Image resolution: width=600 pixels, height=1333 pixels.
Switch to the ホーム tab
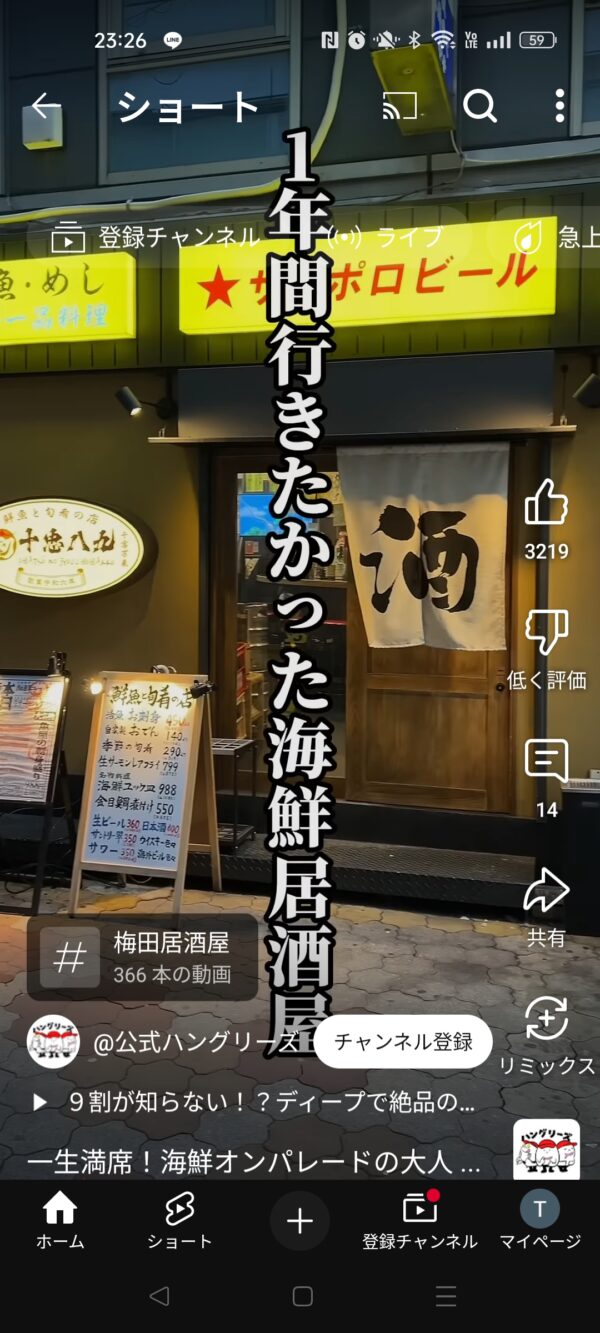coord(60,1221)
